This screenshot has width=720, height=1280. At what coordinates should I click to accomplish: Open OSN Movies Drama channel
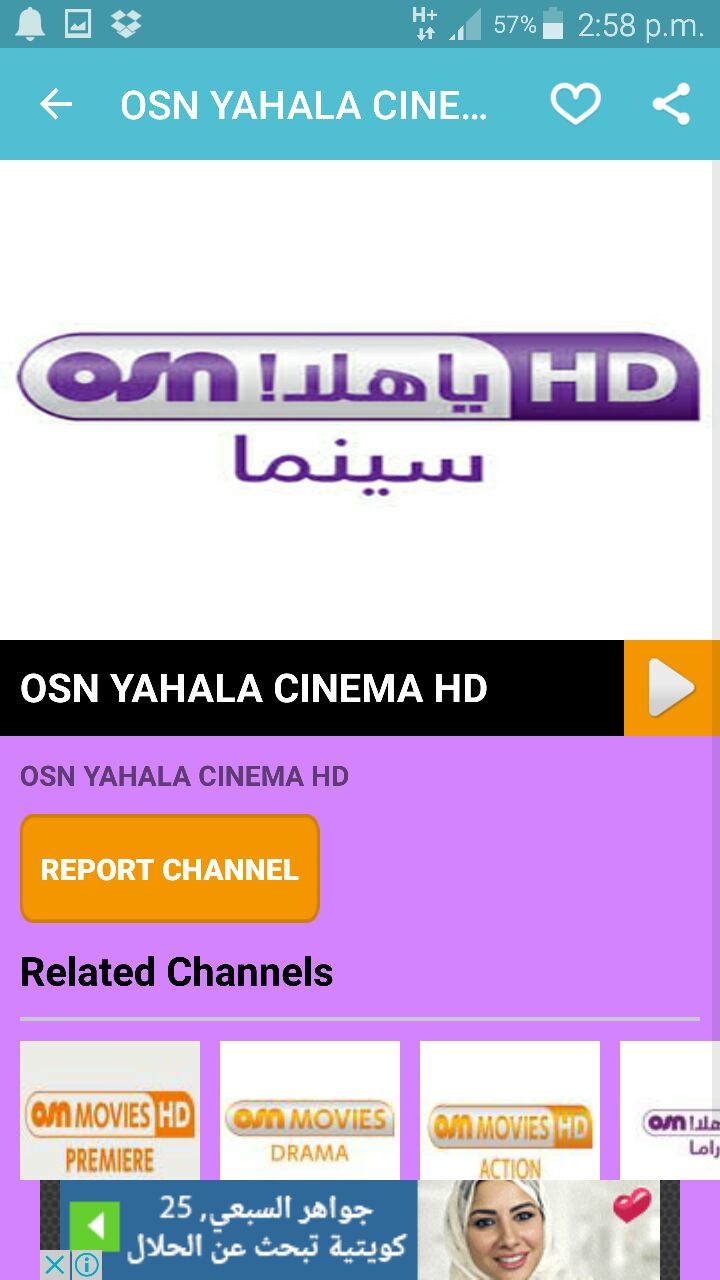tap(310, 1110)
